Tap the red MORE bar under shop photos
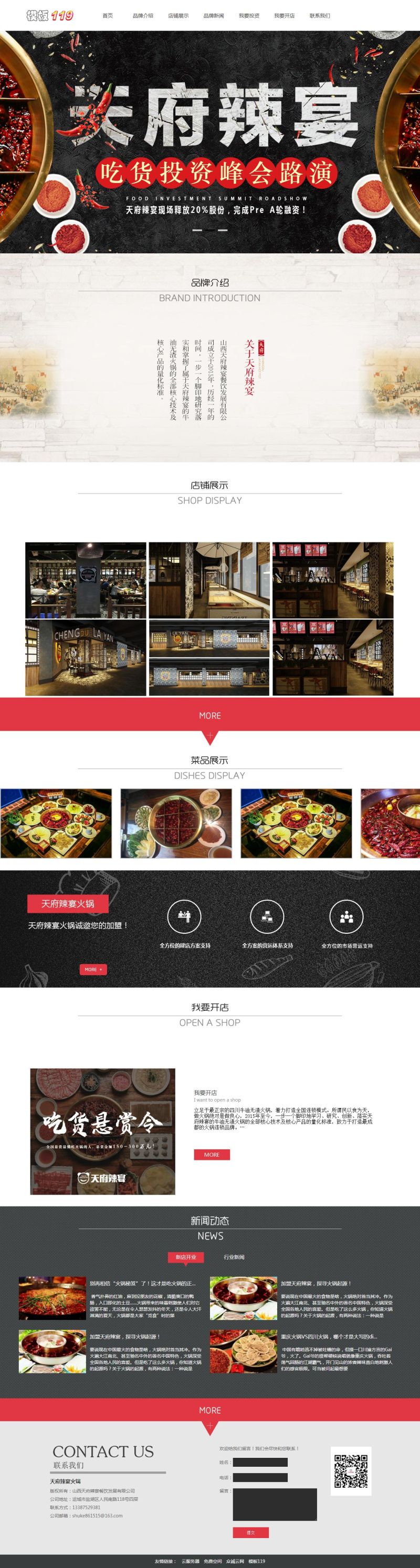The height and width of the screenshot is (1568, 420). (x=209, y=715)
